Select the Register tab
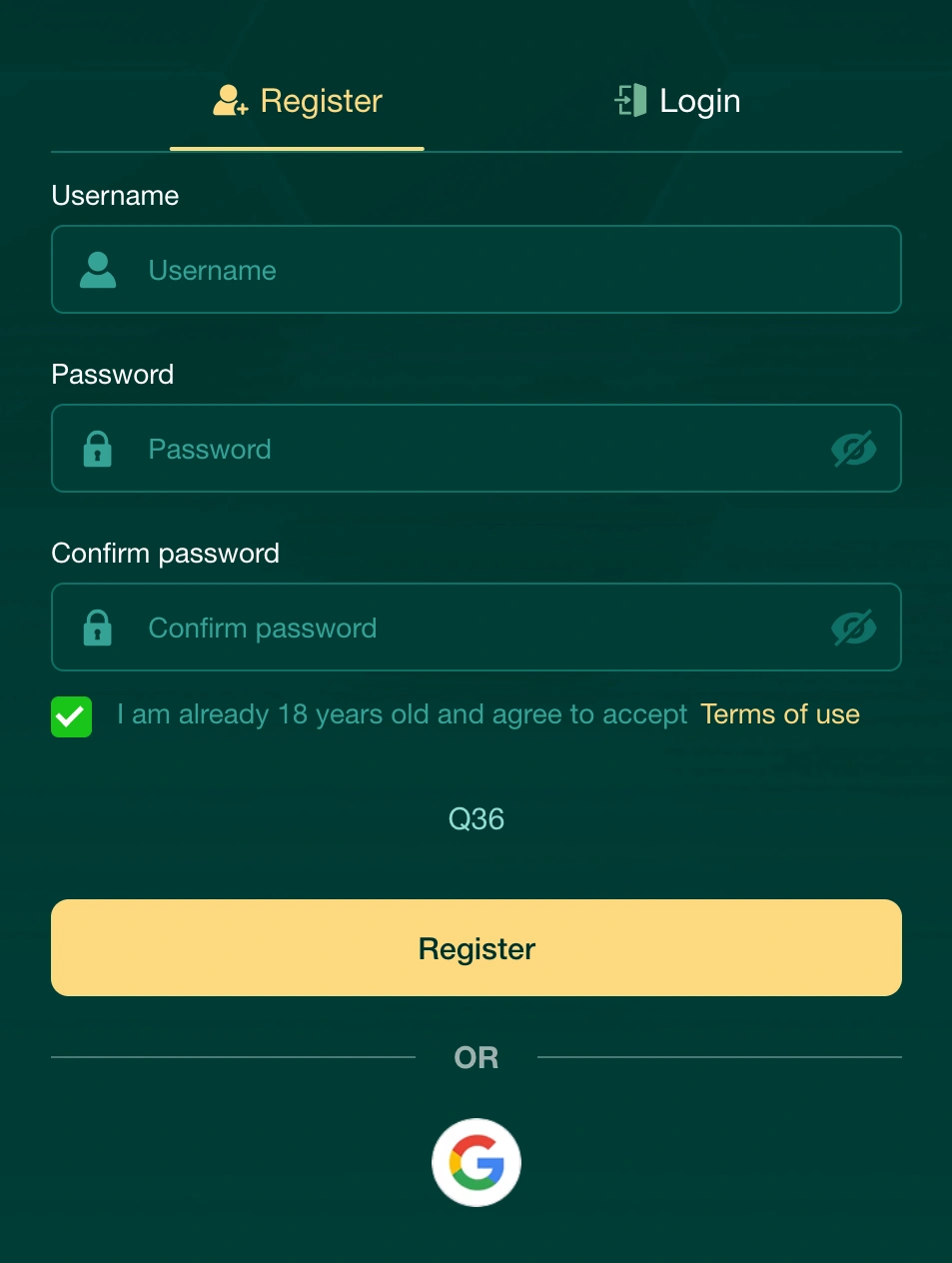Viewport: 952px width, 1263px height. click(x=298, y=101)
